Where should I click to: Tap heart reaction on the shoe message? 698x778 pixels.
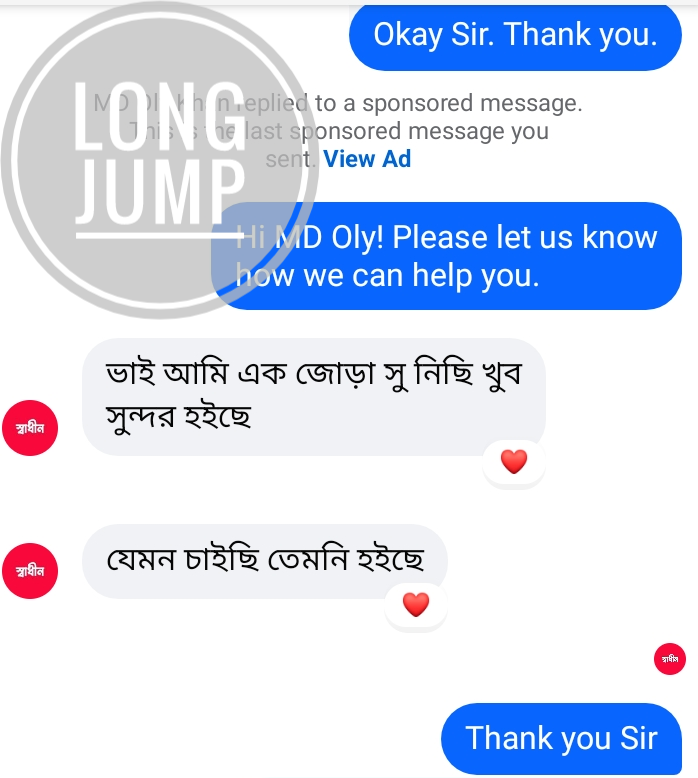click(x=513, y=462)
